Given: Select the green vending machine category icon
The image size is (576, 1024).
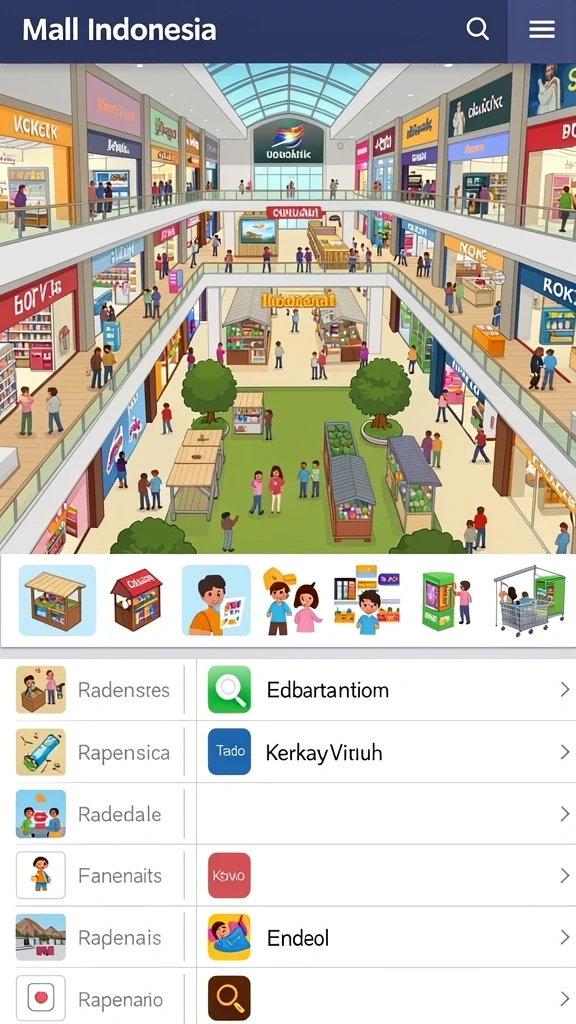Looking at the screenshot, I should pos(447,600).
